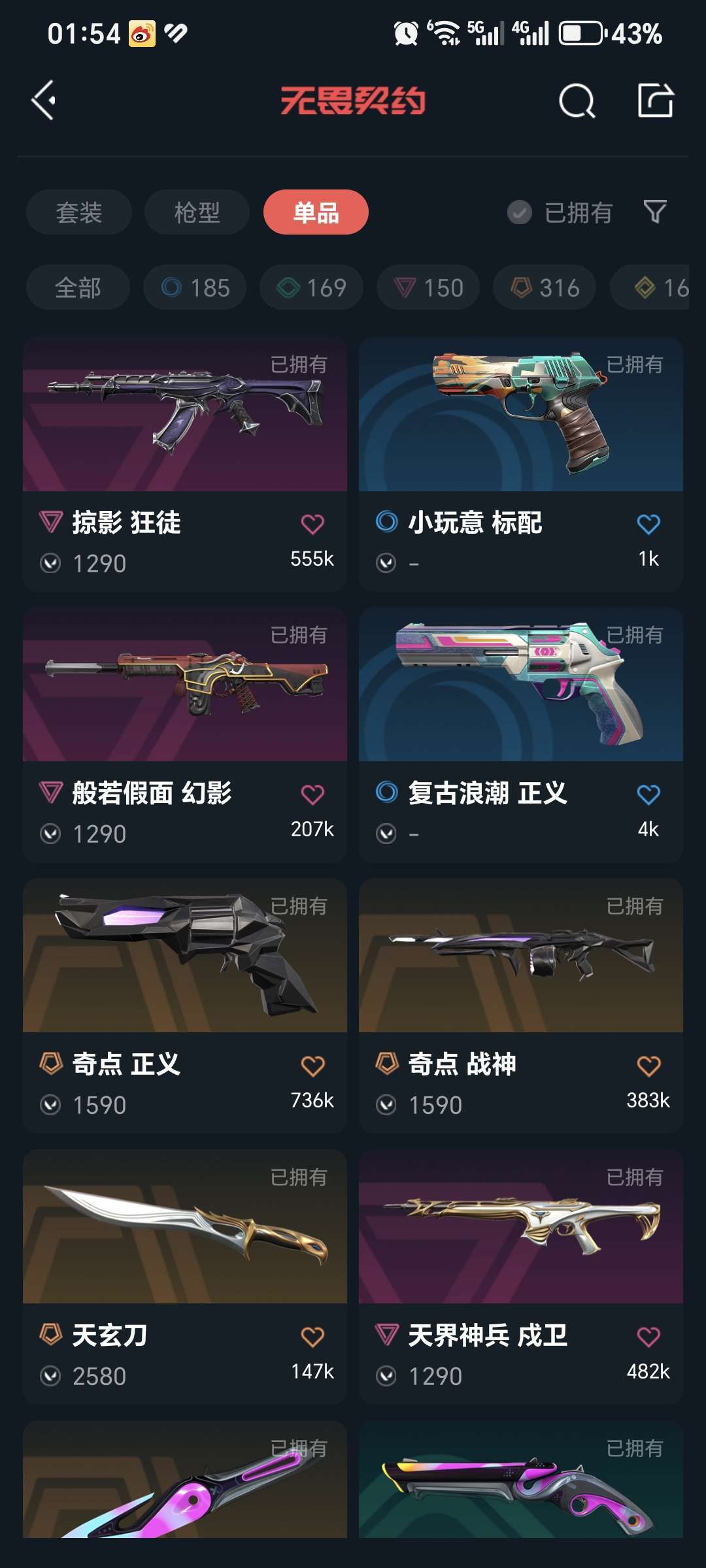This screenshot has height=1568, width=706.
Task: Open the search icon in the header
Action: (x=577, y=101)
